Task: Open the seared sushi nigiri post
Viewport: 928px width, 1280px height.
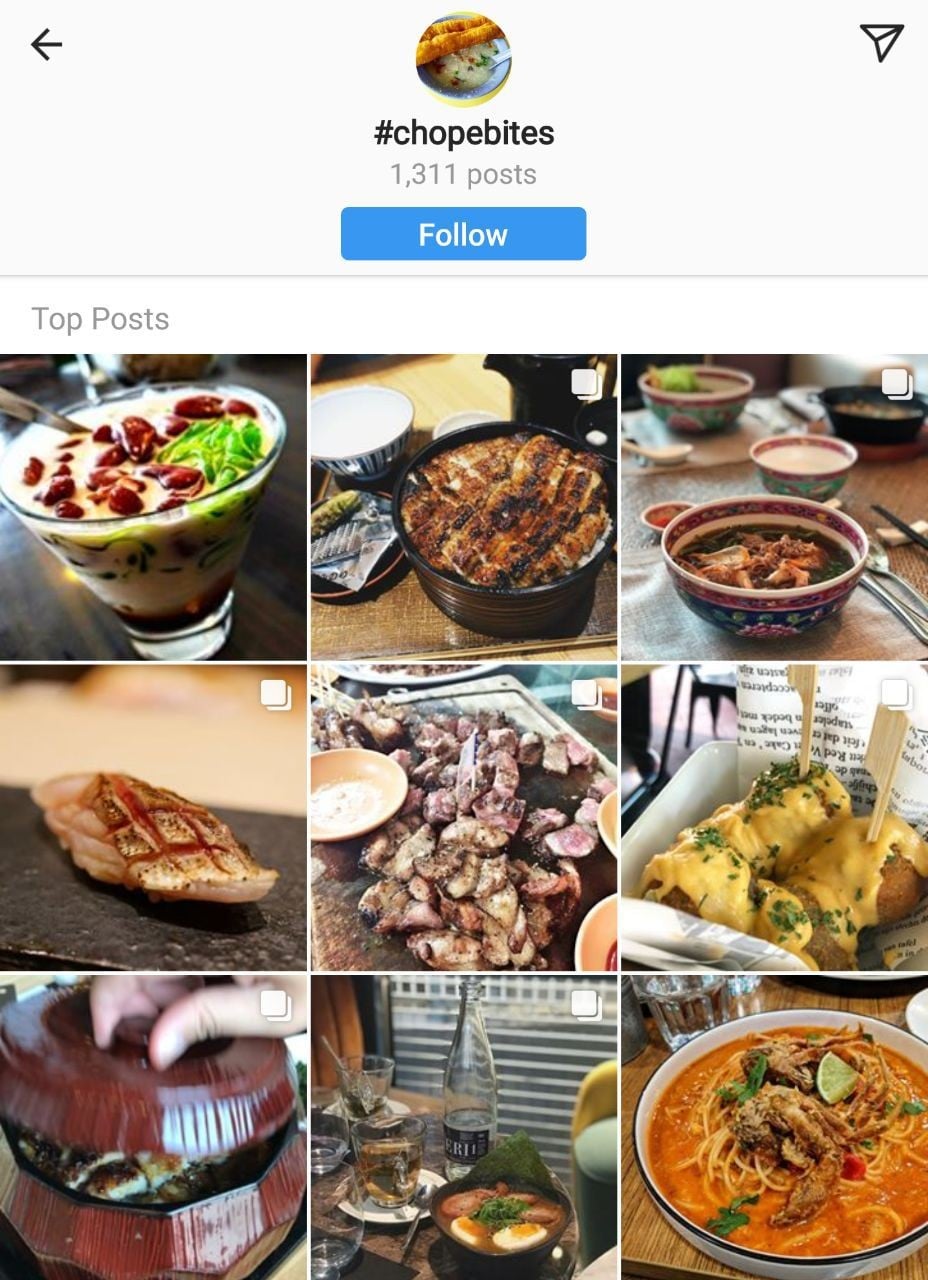Action: coord(153,817)
